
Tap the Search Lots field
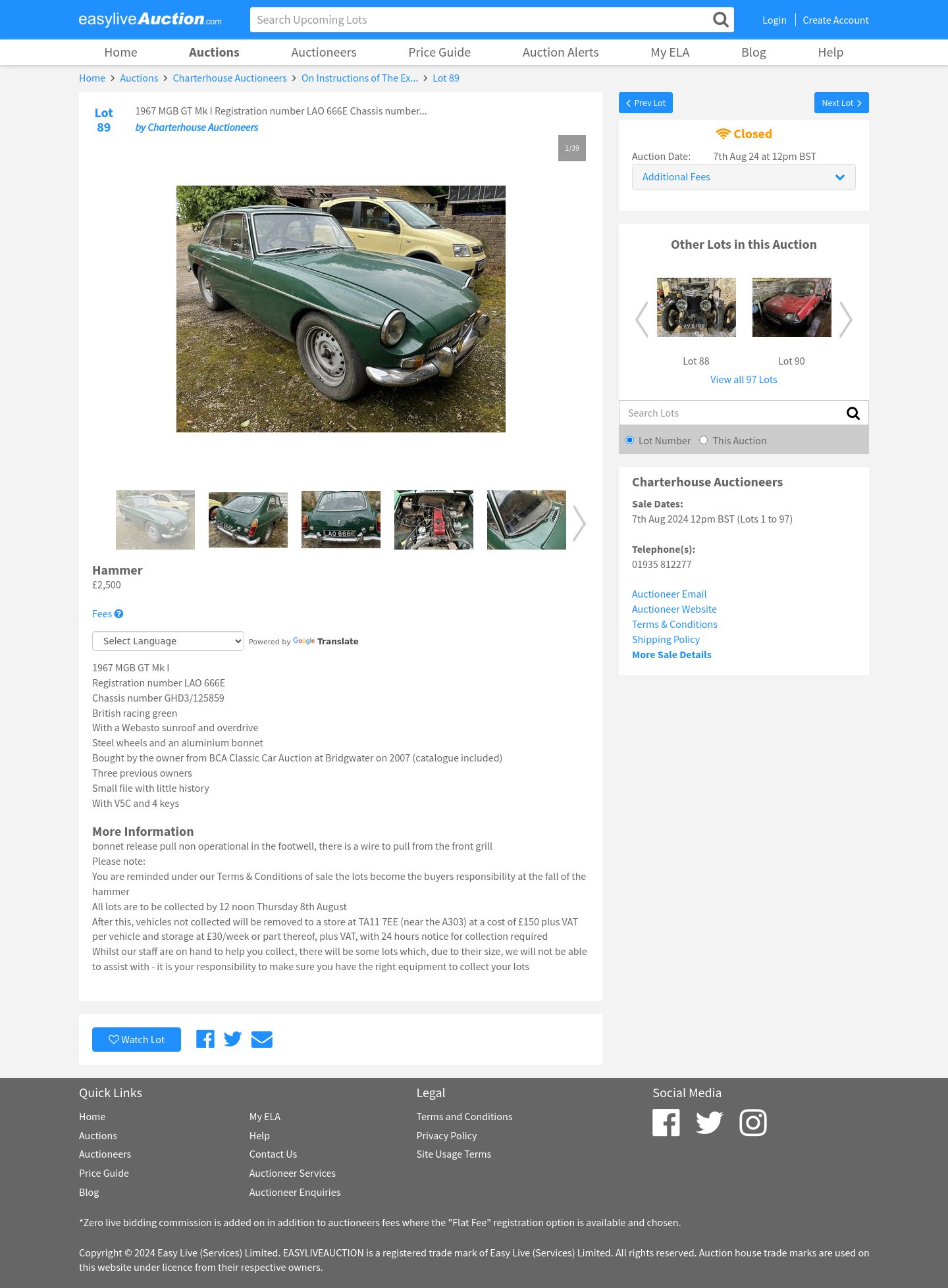(x=731, y=413)
